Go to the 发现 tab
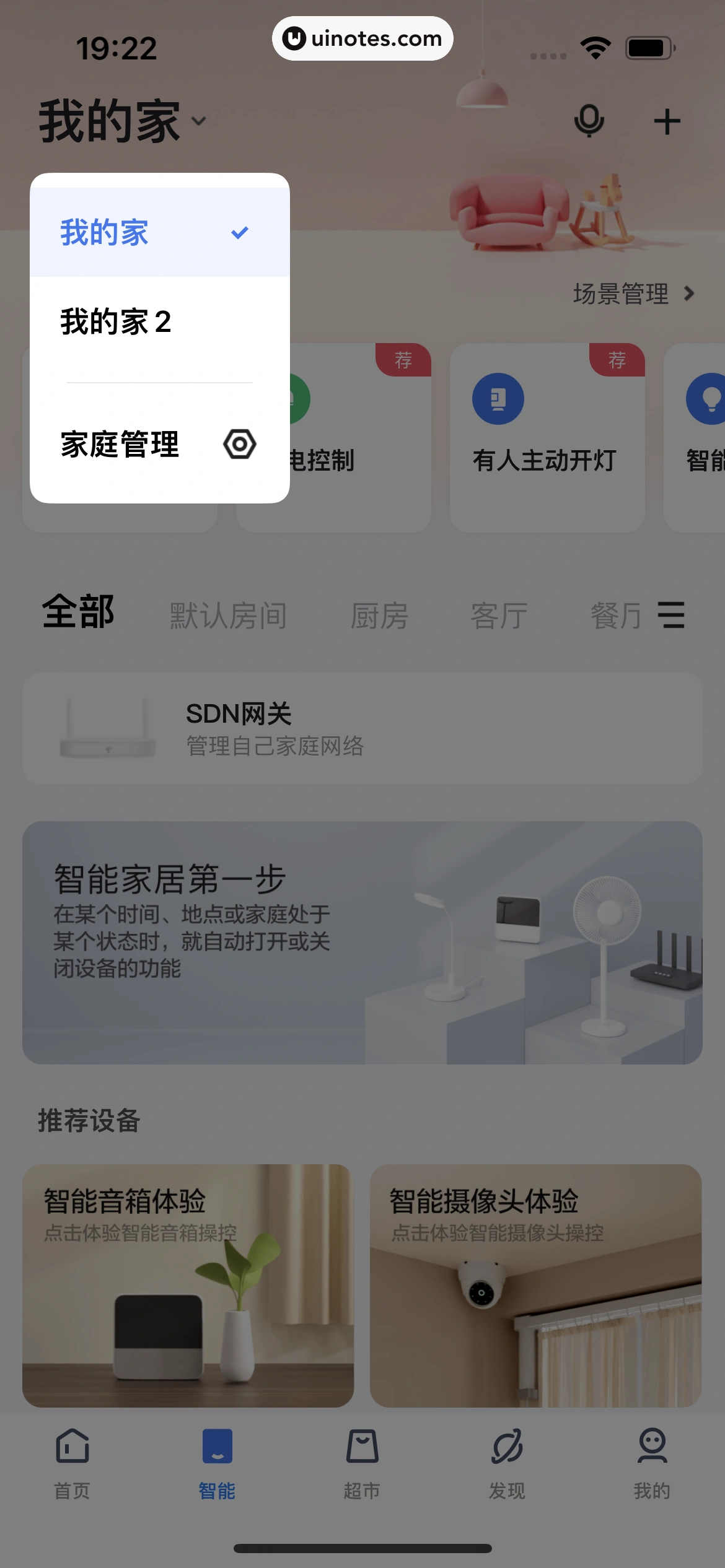The height and width of the screenshot is (1568, 725). 507,1464
